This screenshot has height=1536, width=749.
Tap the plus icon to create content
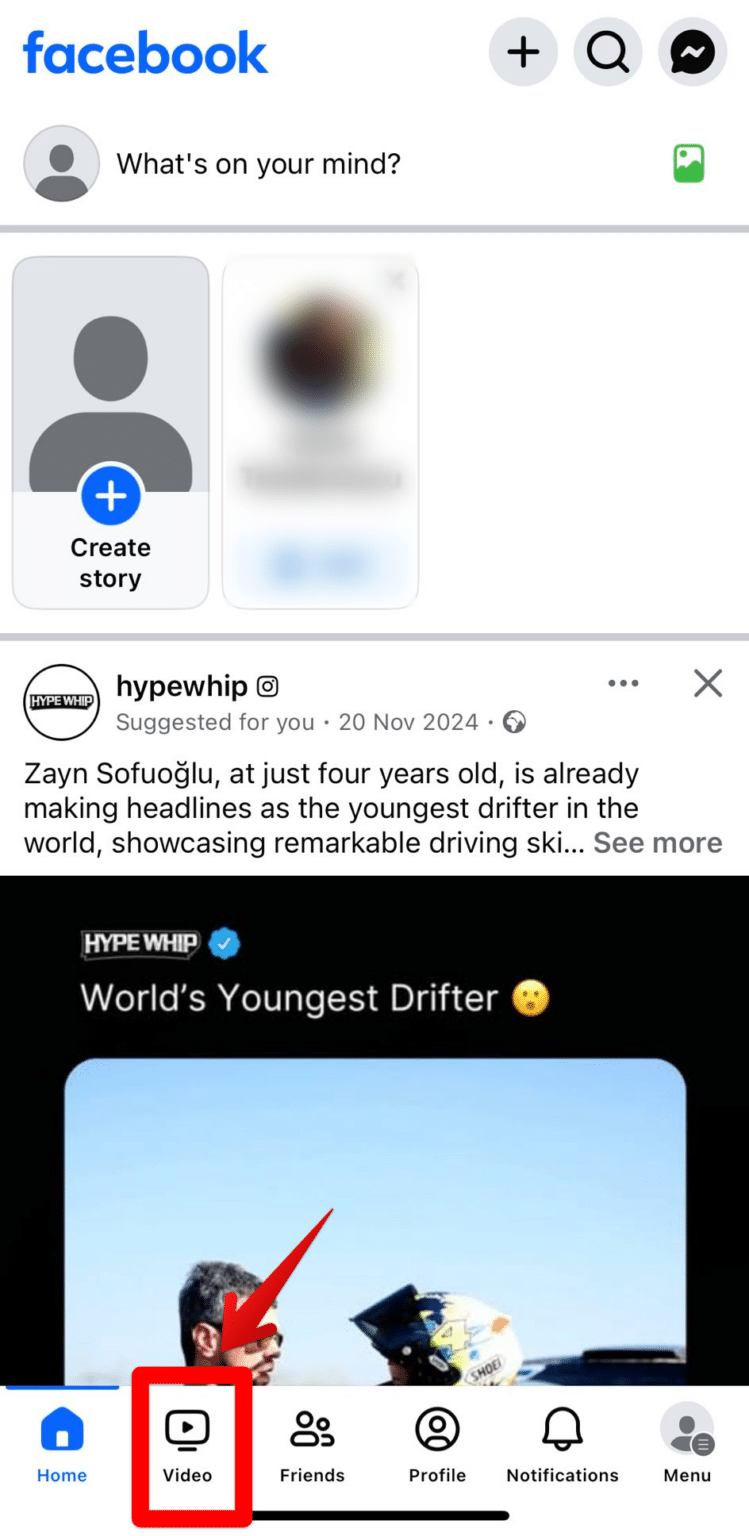click(523, 52)
